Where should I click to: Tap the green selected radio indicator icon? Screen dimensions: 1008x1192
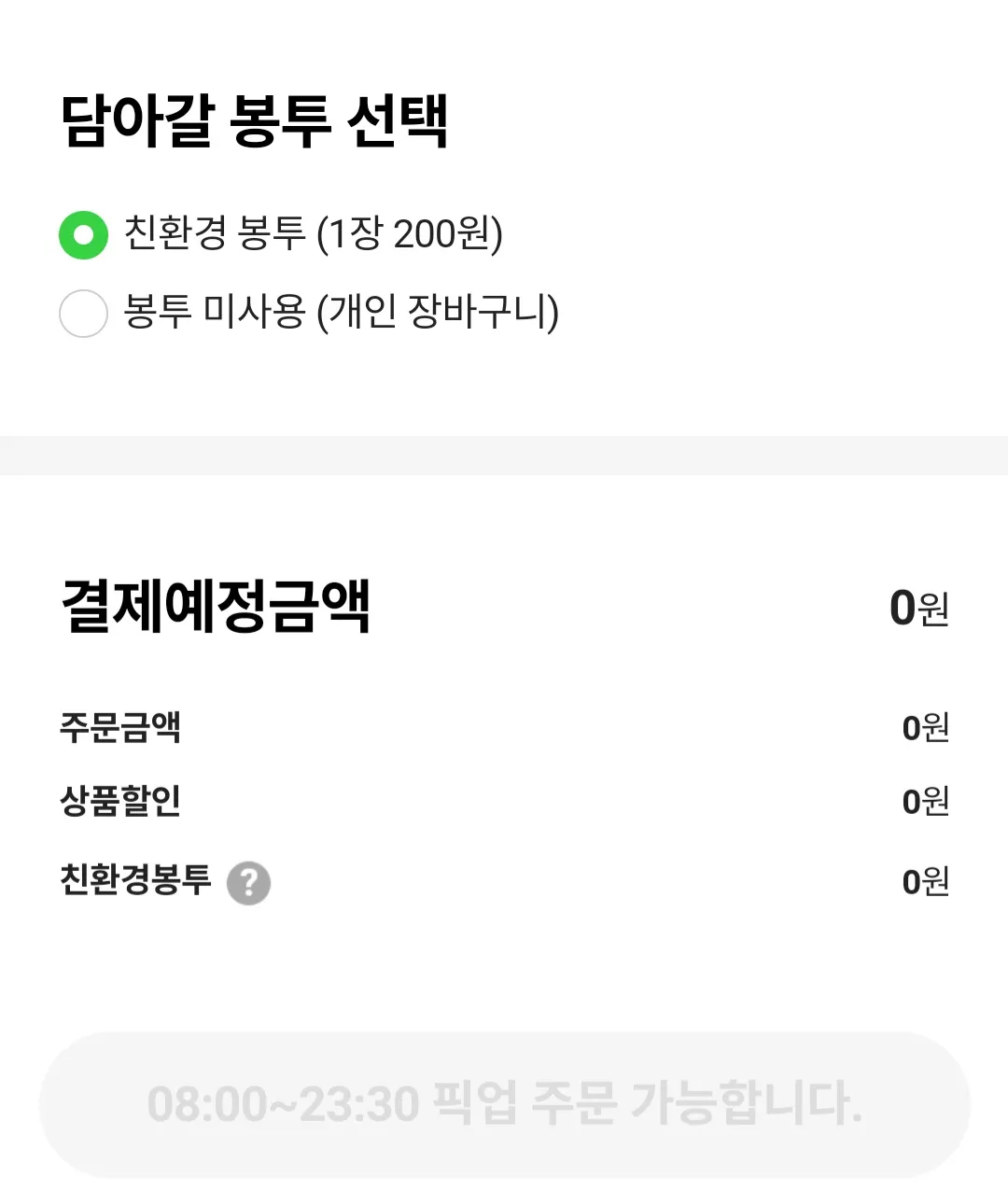coord(82,236)
